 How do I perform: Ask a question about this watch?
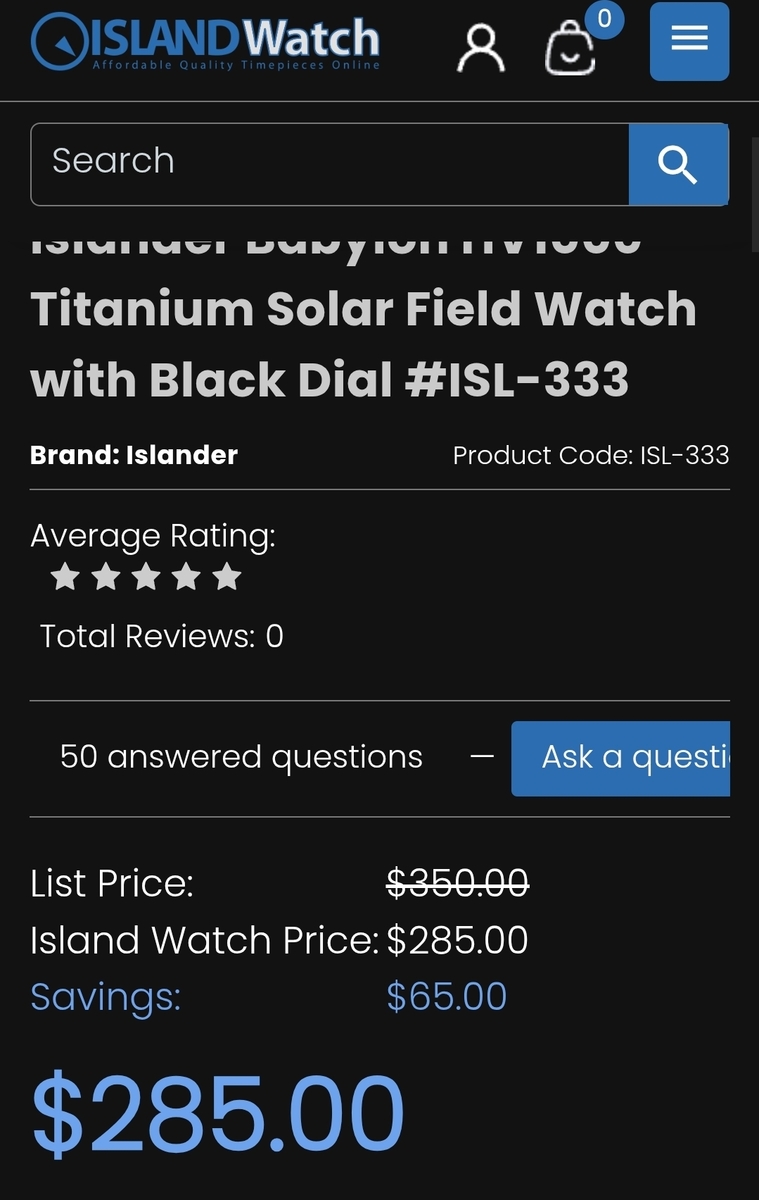[622, 758]
